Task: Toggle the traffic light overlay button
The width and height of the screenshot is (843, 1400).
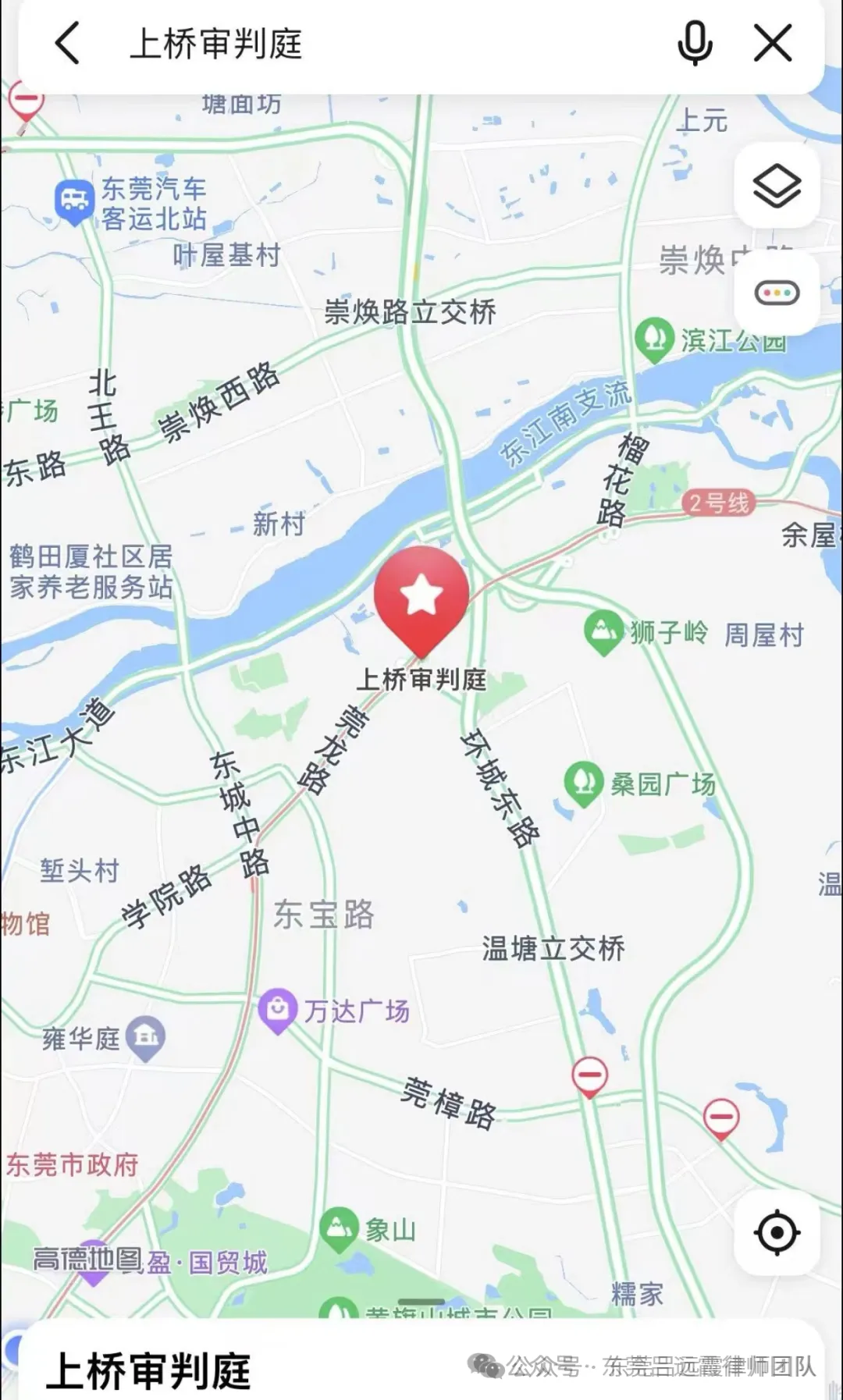Action: tap(777, 293)
